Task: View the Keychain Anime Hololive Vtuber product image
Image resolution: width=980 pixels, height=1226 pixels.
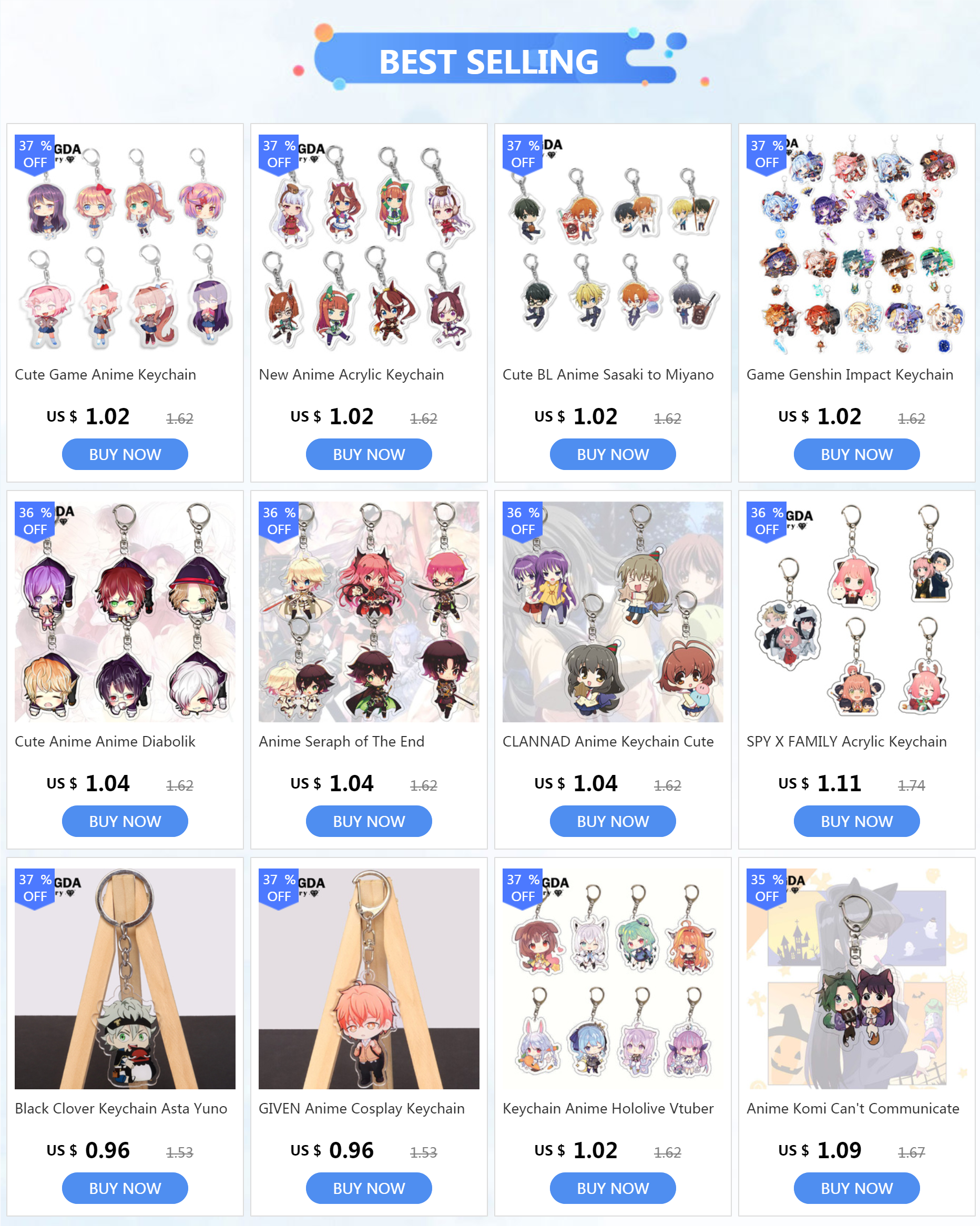Action: pyautogui.click(x=612, y=978)
